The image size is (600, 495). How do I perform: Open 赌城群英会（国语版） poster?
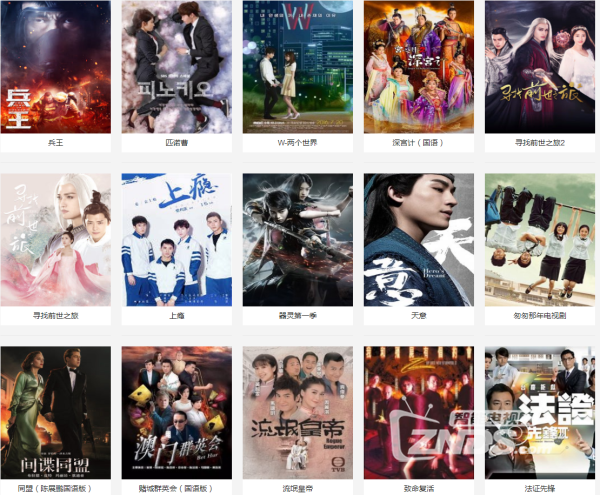176,412
